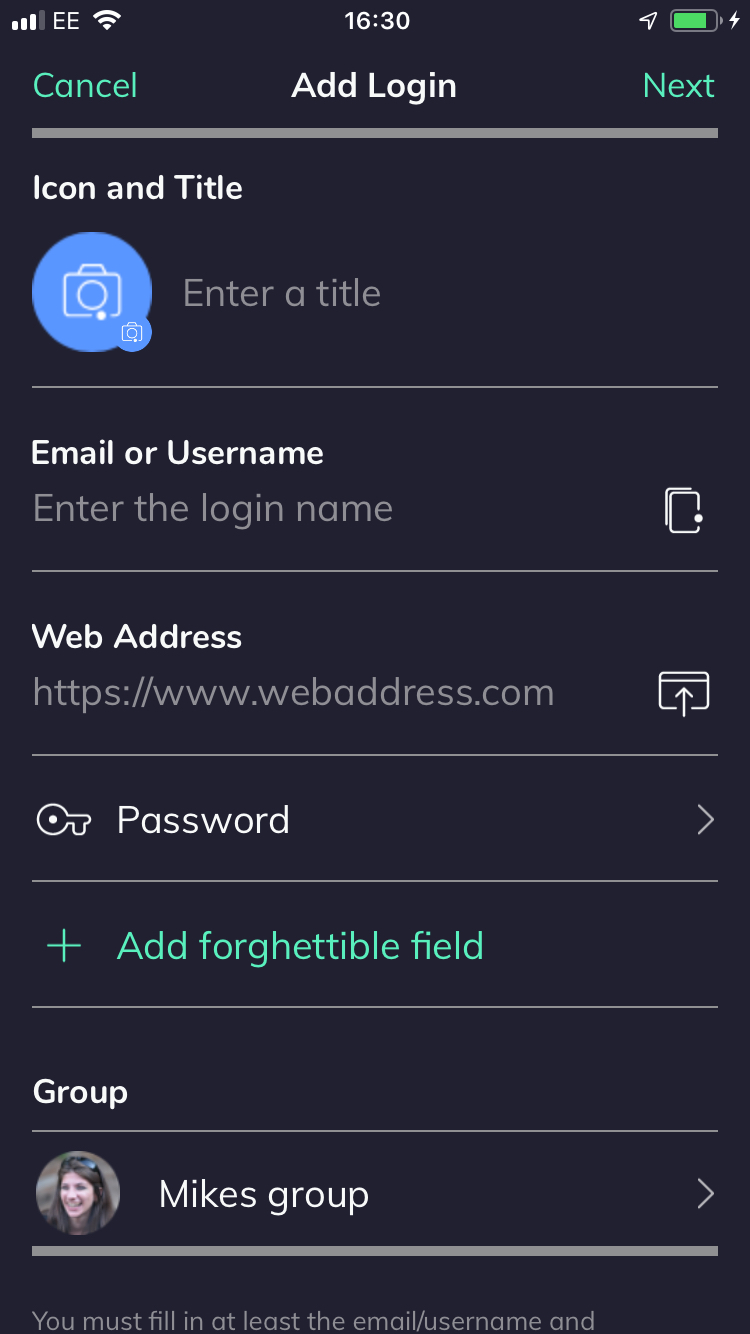
Task: Cancel adding the login
Action: (85, 85)
